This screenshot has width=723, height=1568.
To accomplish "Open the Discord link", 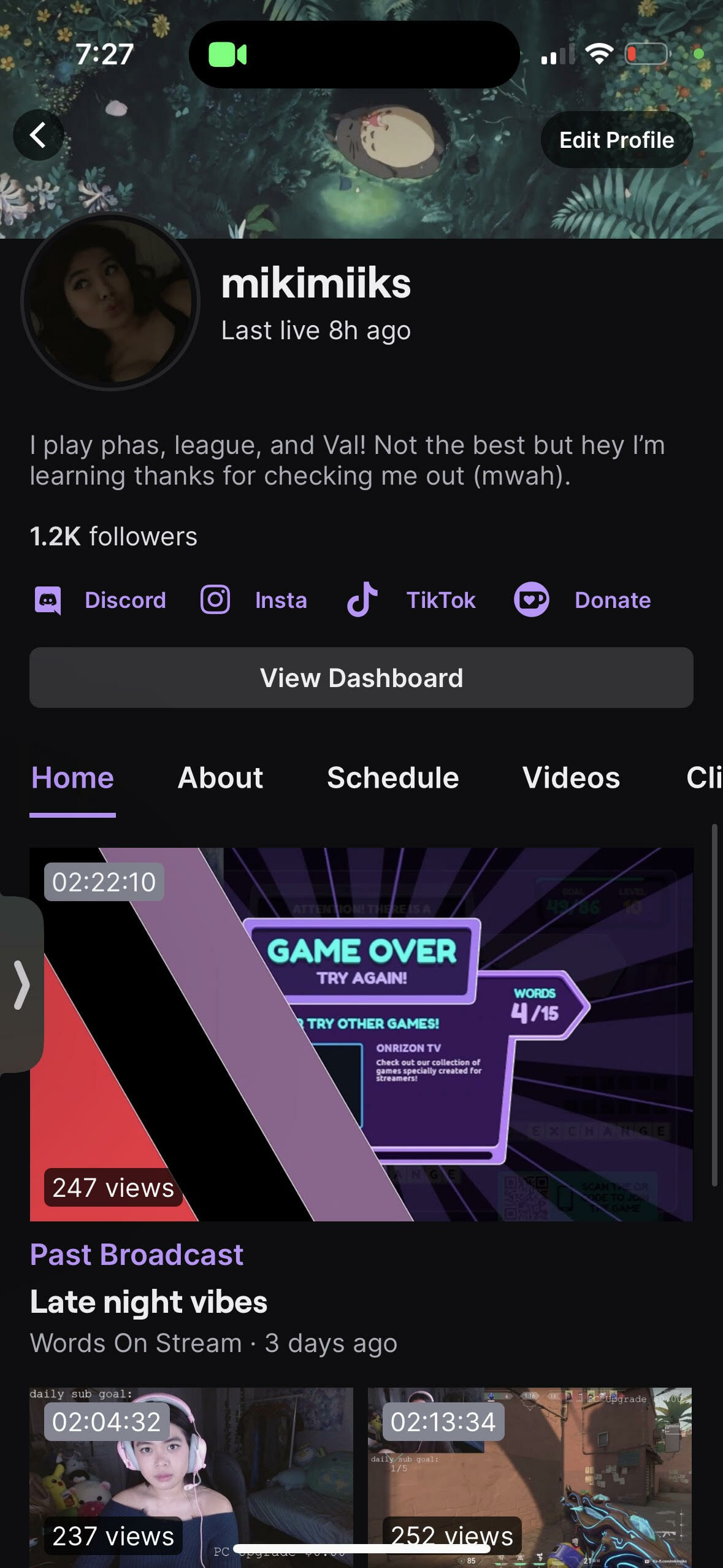I will pyautogui.click(x=101, y=600).
